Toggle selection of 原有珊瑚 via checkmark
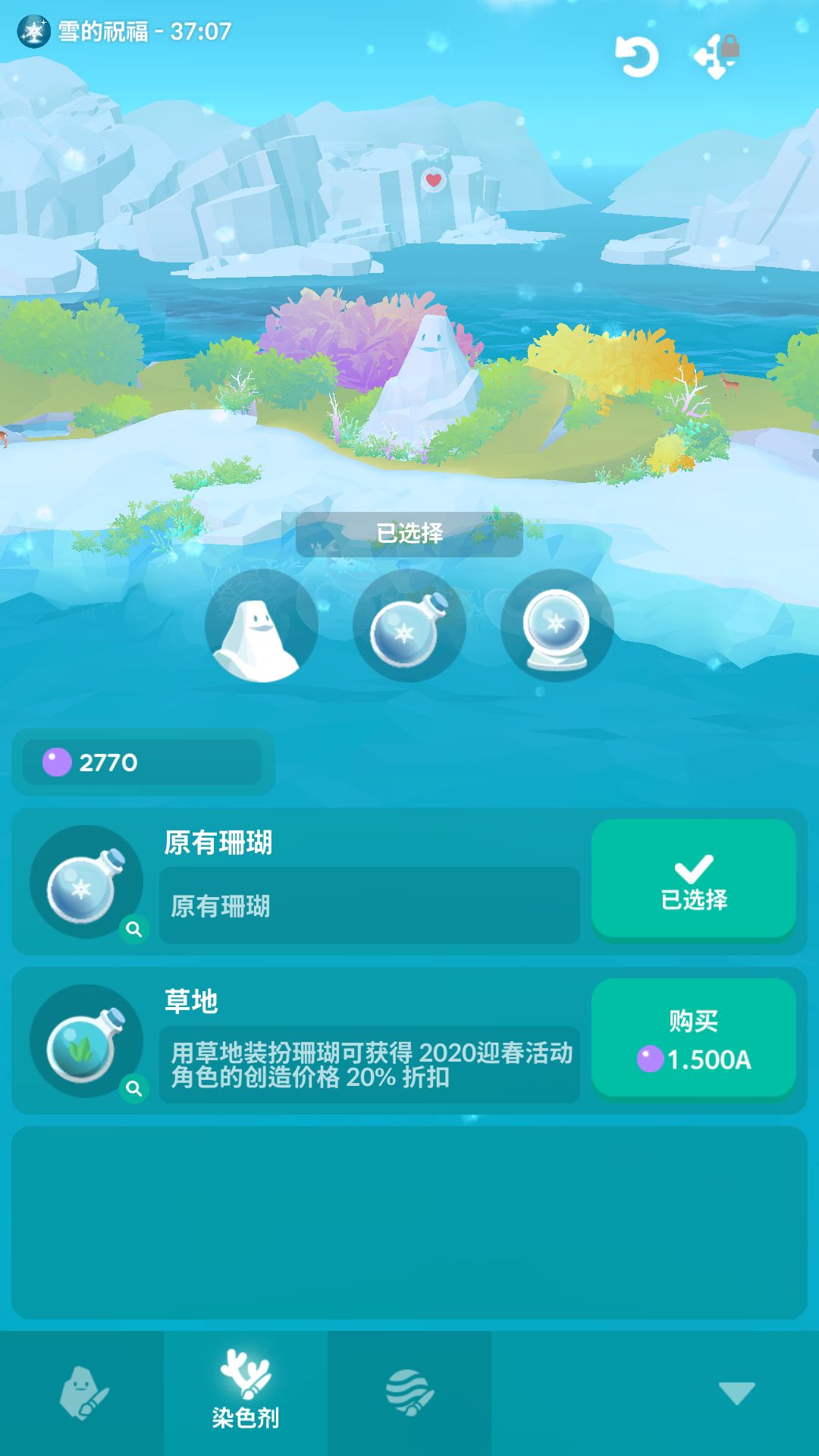 694,880
